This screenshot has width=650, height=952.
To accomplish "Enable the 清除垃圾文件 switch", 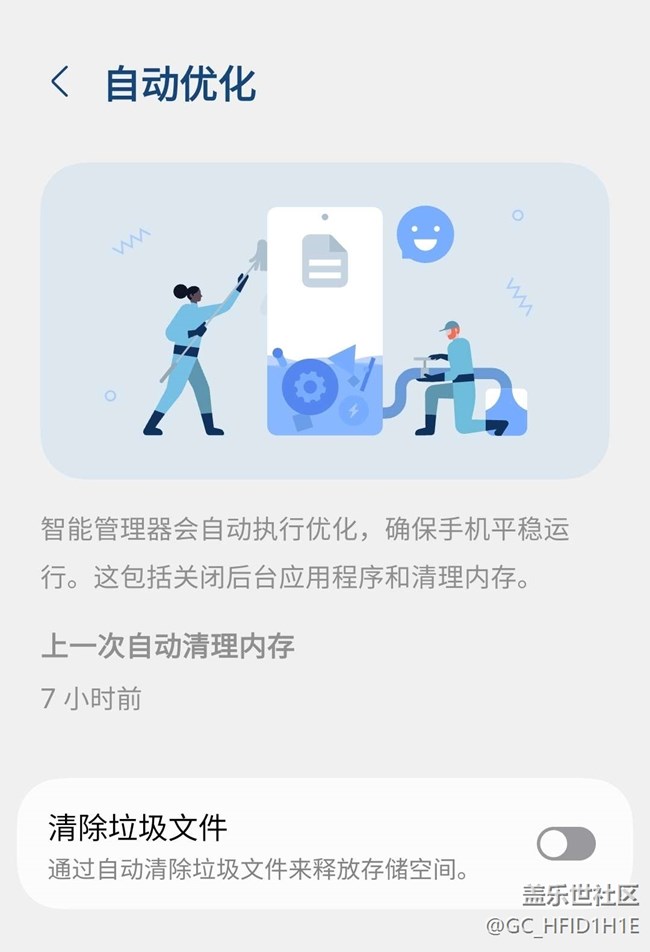I will click(x=566, y=843).
